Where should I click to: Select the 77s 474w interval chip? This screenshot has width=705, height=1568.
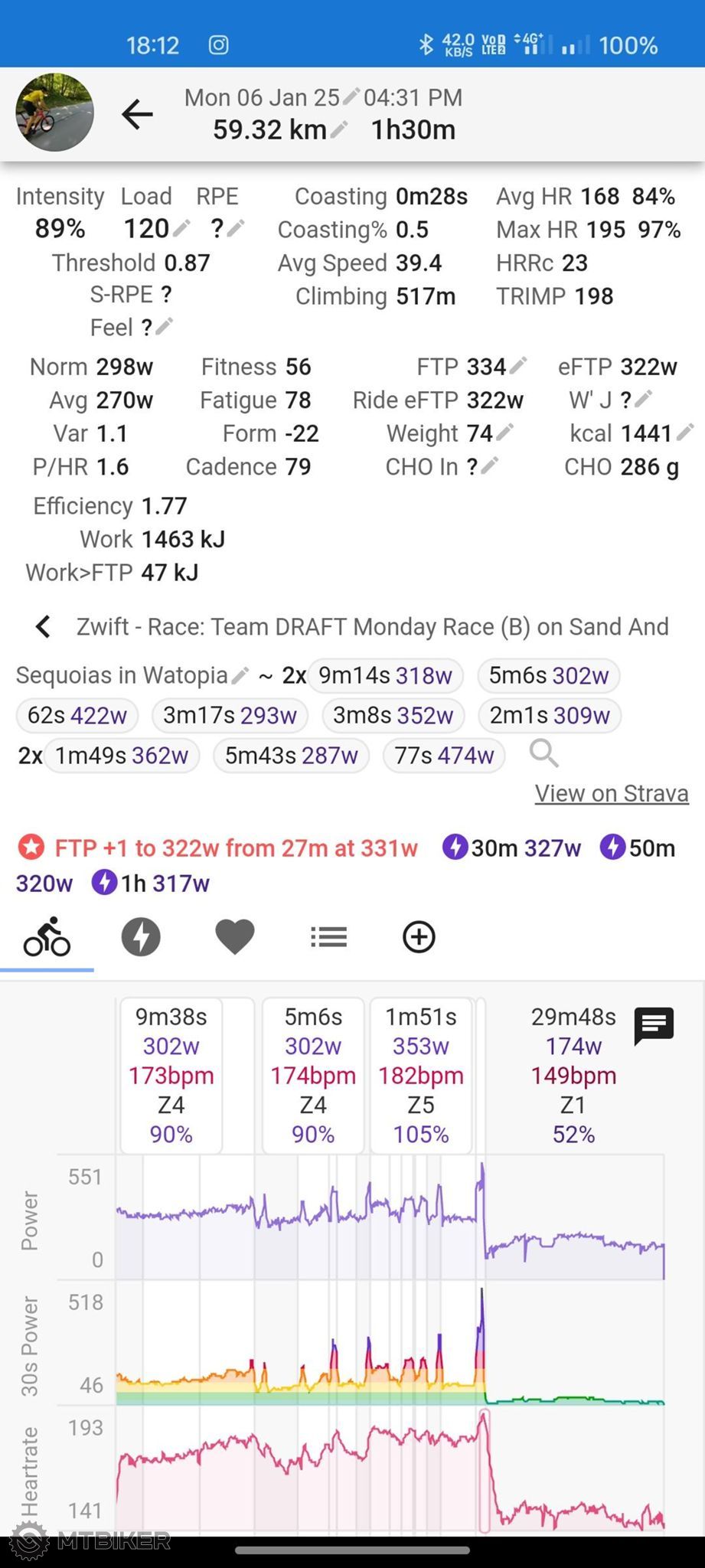point(444,755)
